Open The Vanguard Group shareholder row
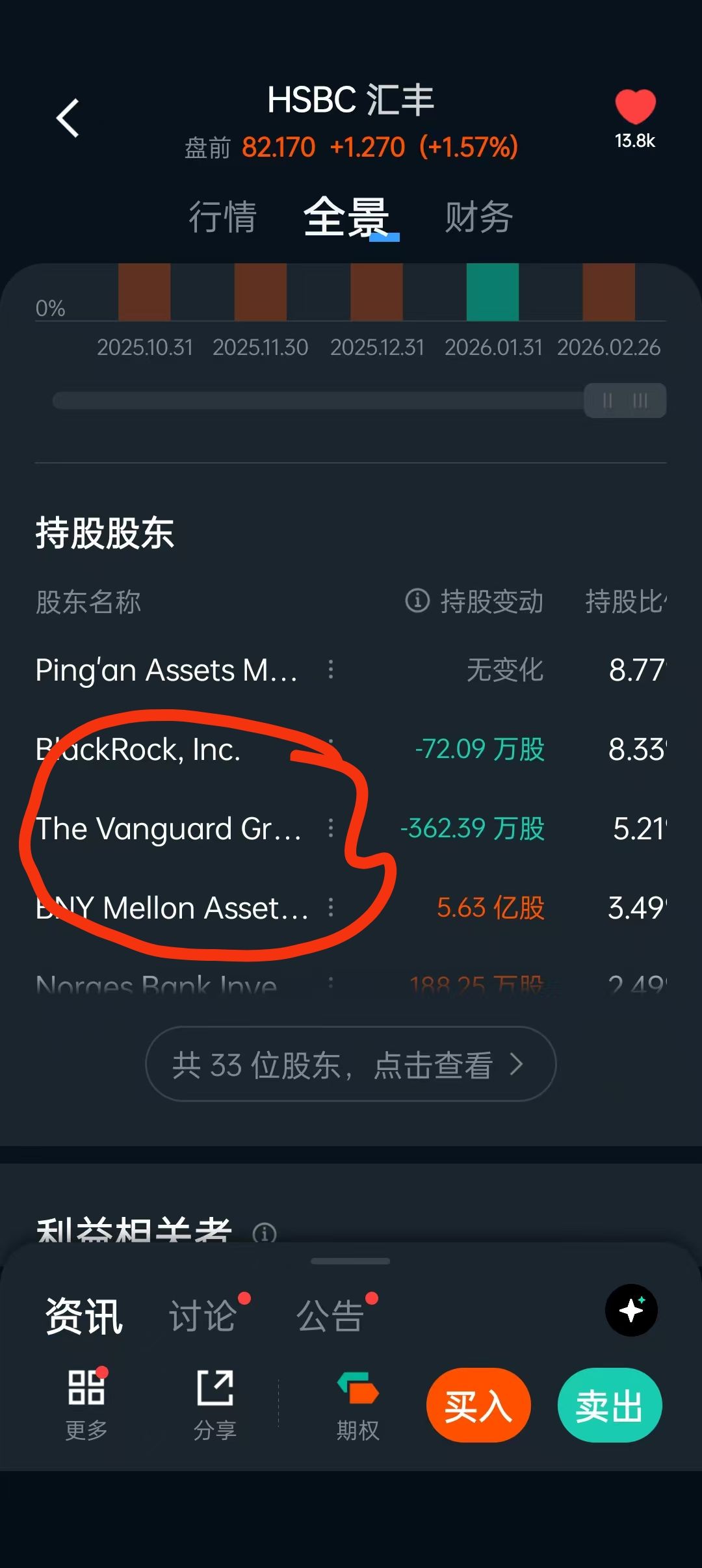This screenshot has width=702, height=1568. click(169, 829)
